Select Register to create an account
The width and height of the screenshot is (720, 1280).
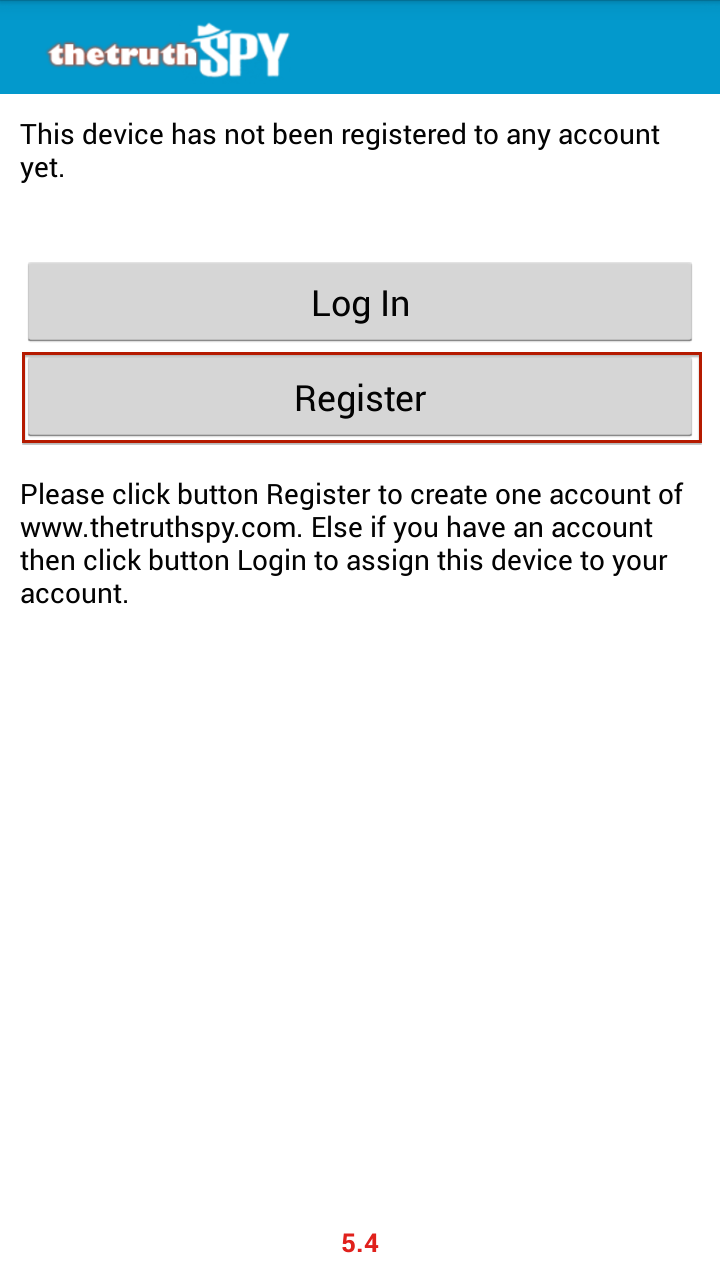pos(360,397)
